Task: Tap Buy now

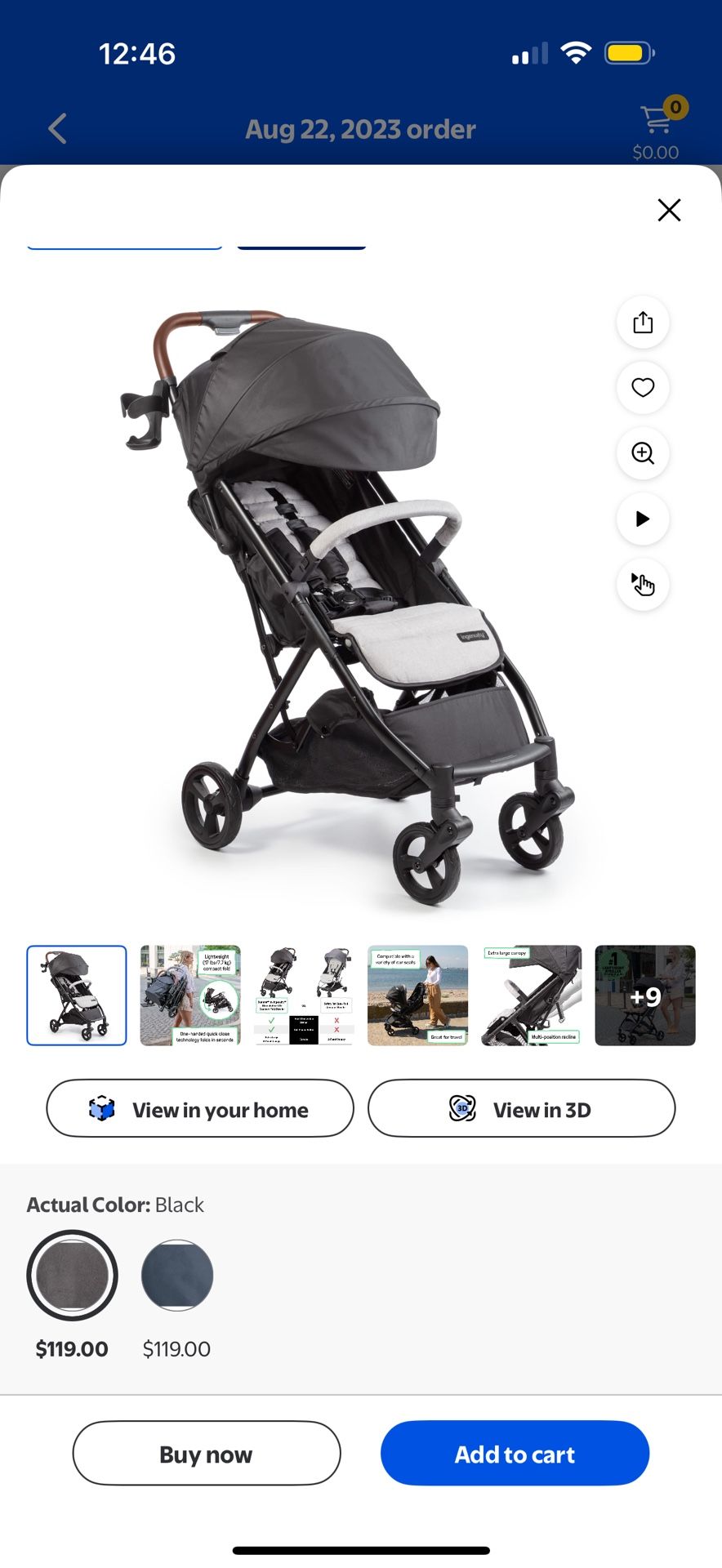Action: coord(207,1454)
